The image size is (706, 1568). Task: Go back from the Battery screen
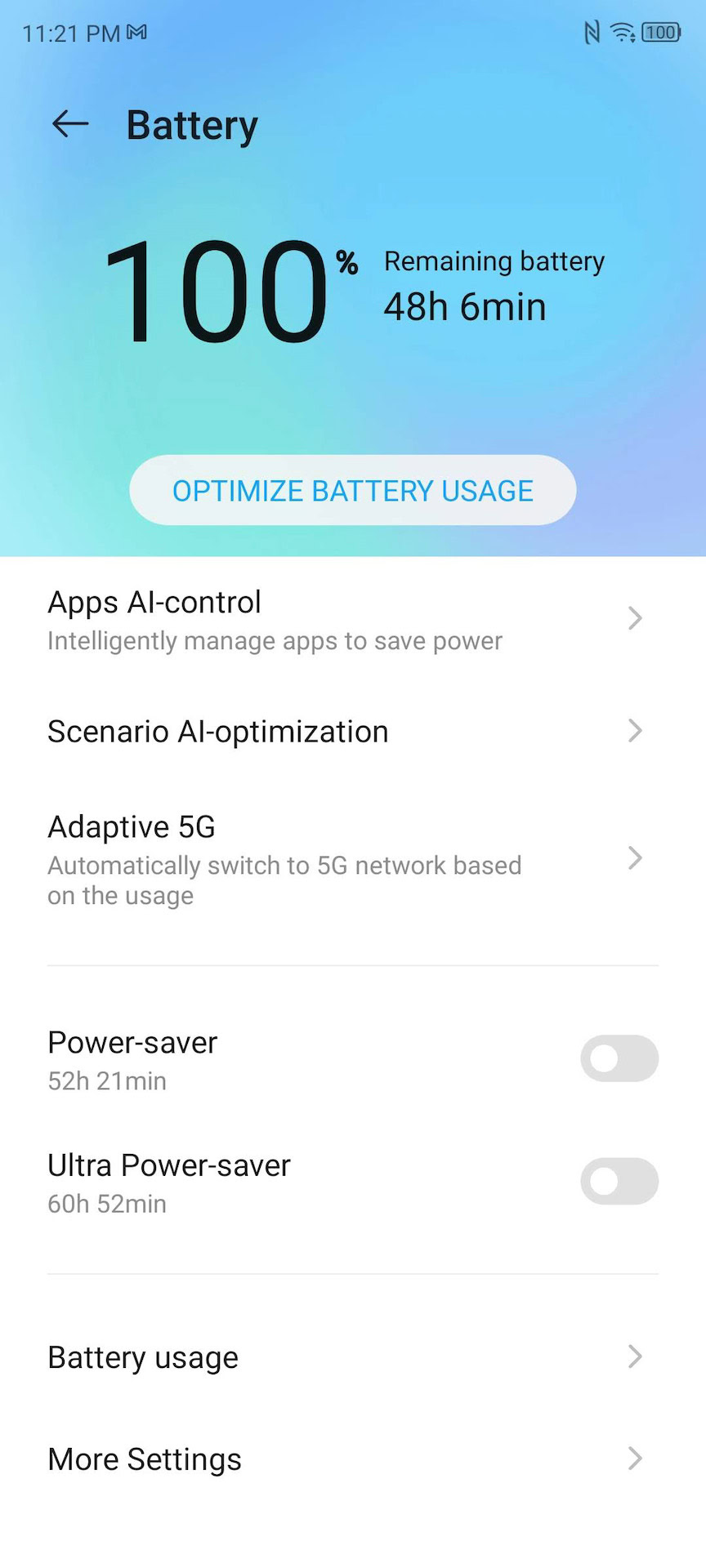[x=70, y=124]
